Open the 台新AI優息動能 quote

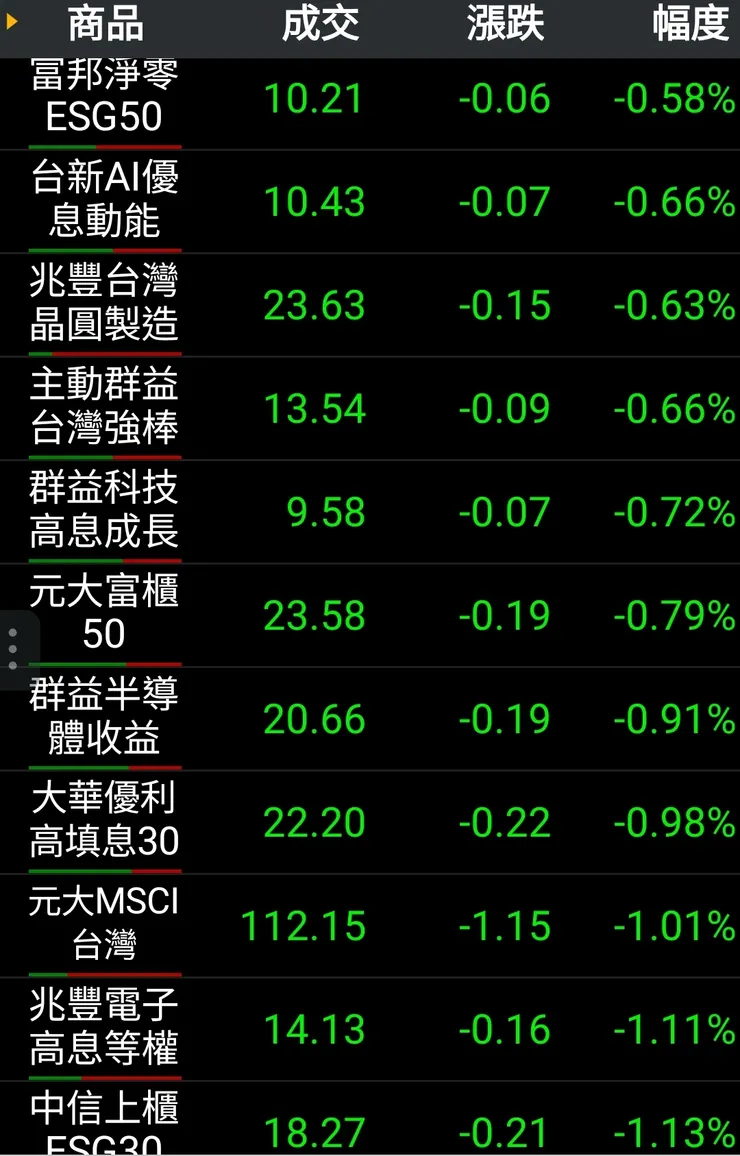[x=105, y=202]
